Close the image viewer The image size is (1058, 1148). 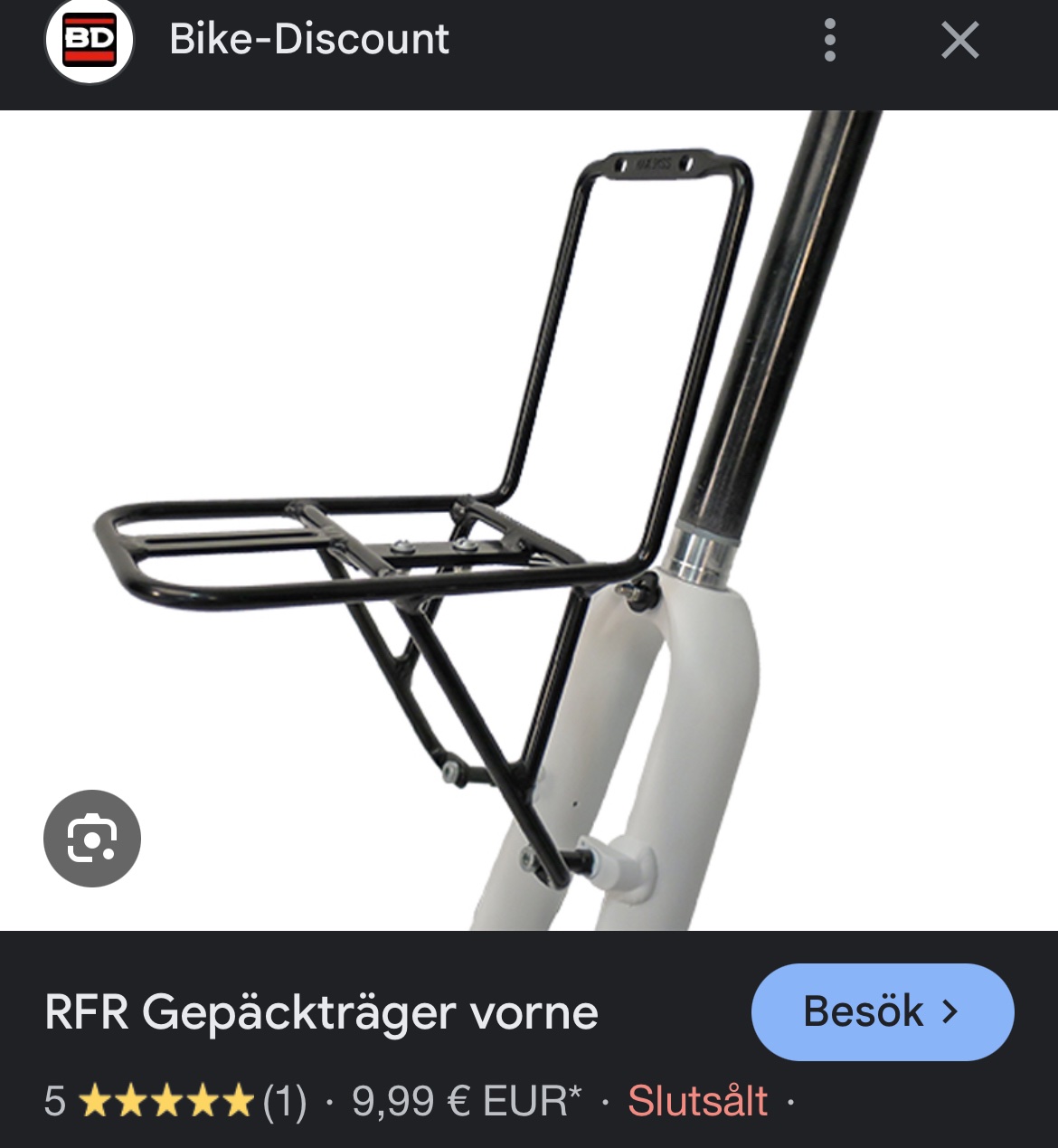[959, 41]
